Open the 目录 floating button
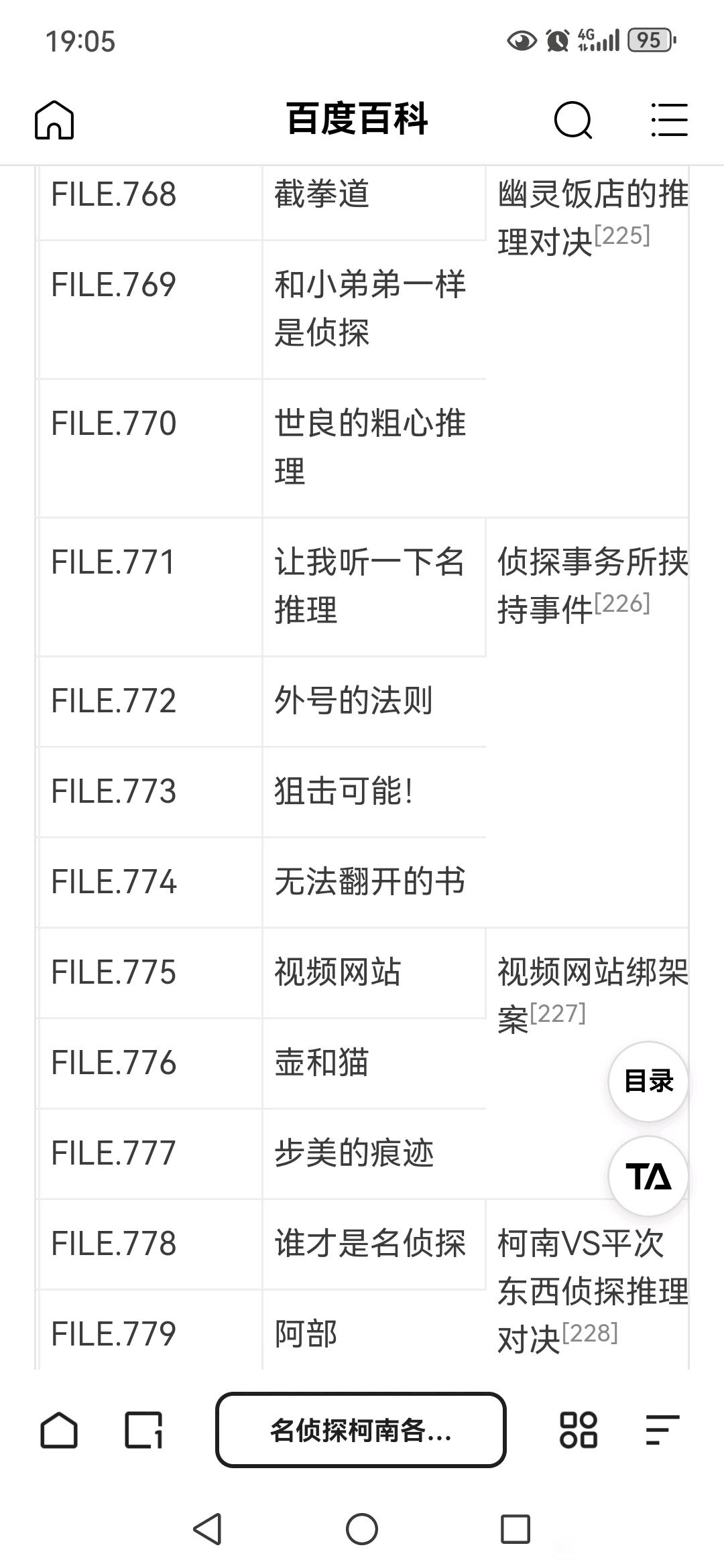The width and height of the screenshot is (724, 1568). pos(648,1082)
